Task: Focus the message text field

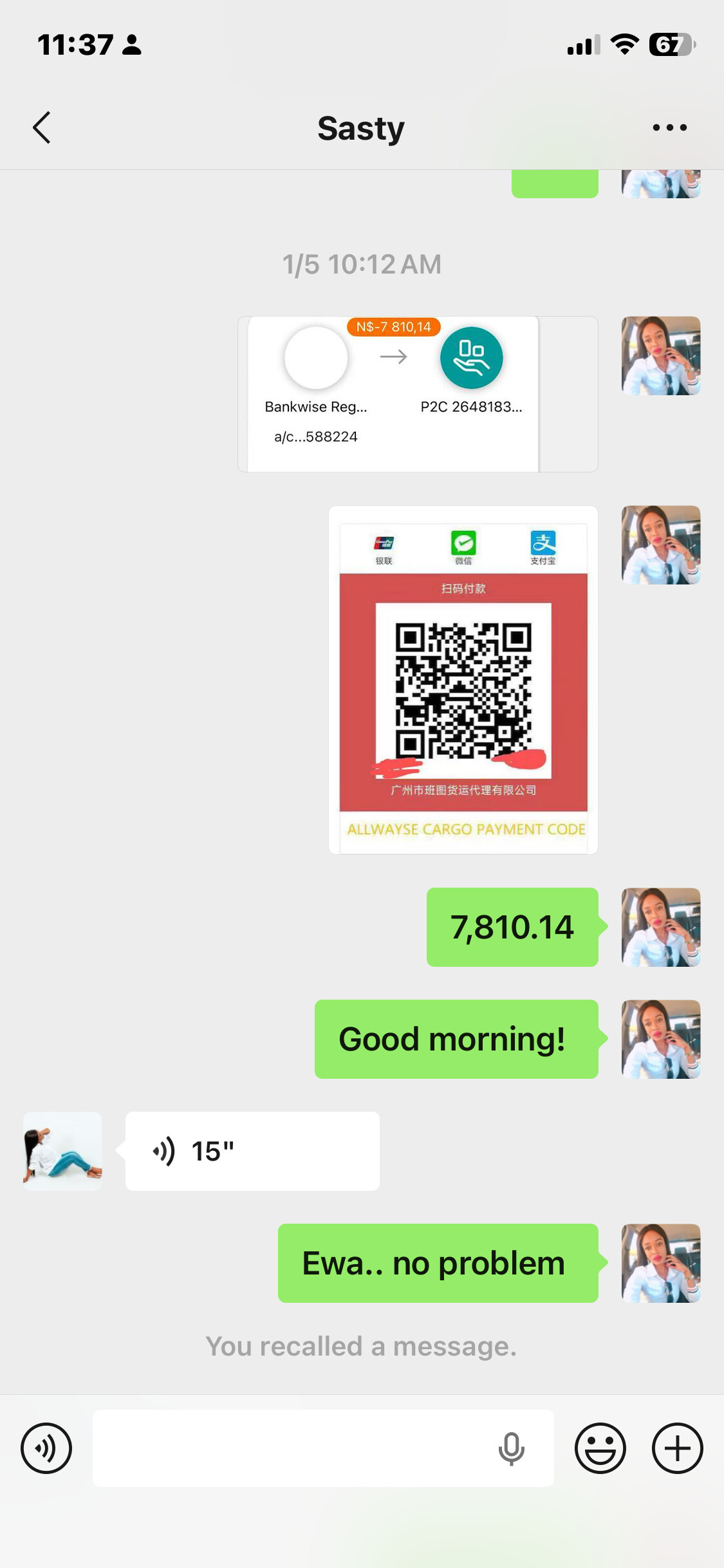Action: point(290,1448)
